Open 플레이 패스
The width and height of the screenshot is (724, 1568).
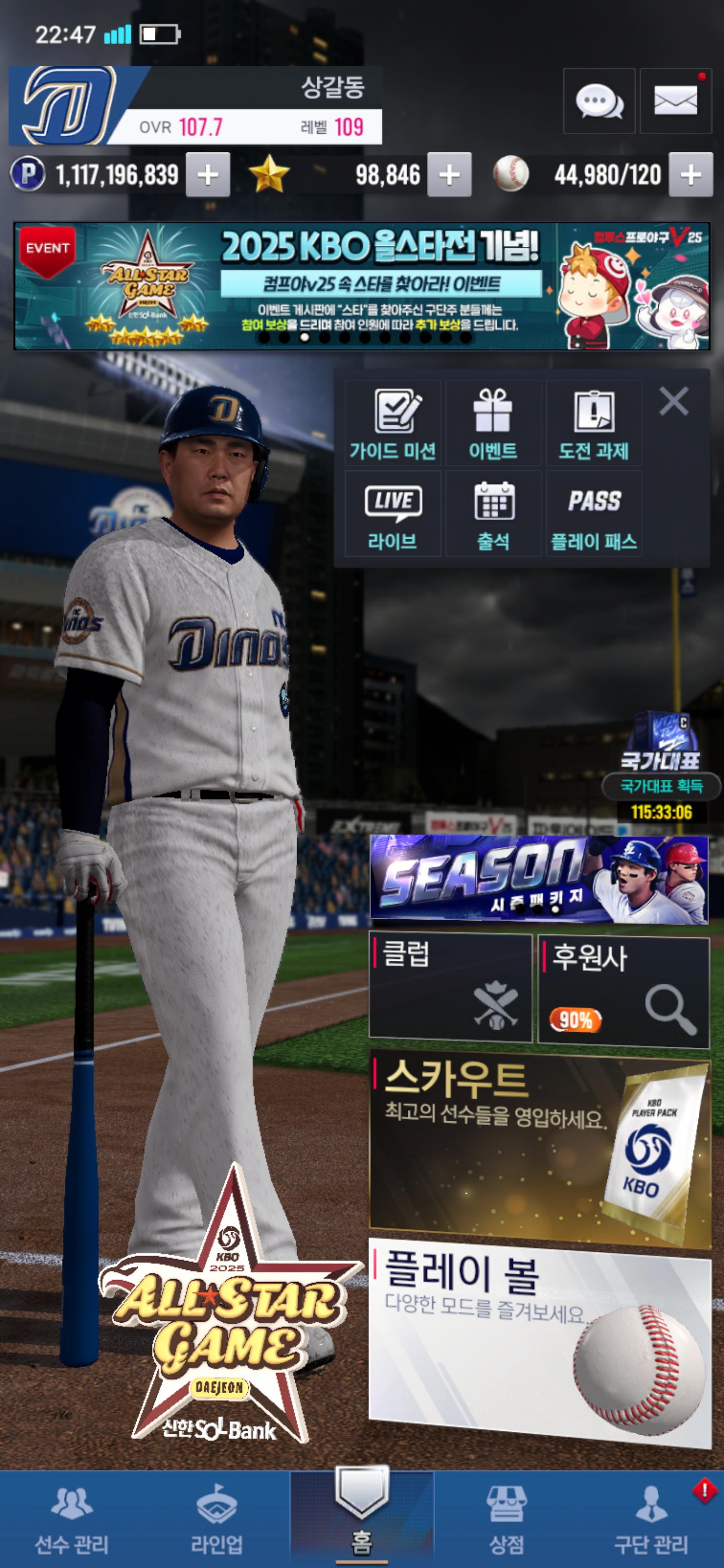click(x=594, y=514)
